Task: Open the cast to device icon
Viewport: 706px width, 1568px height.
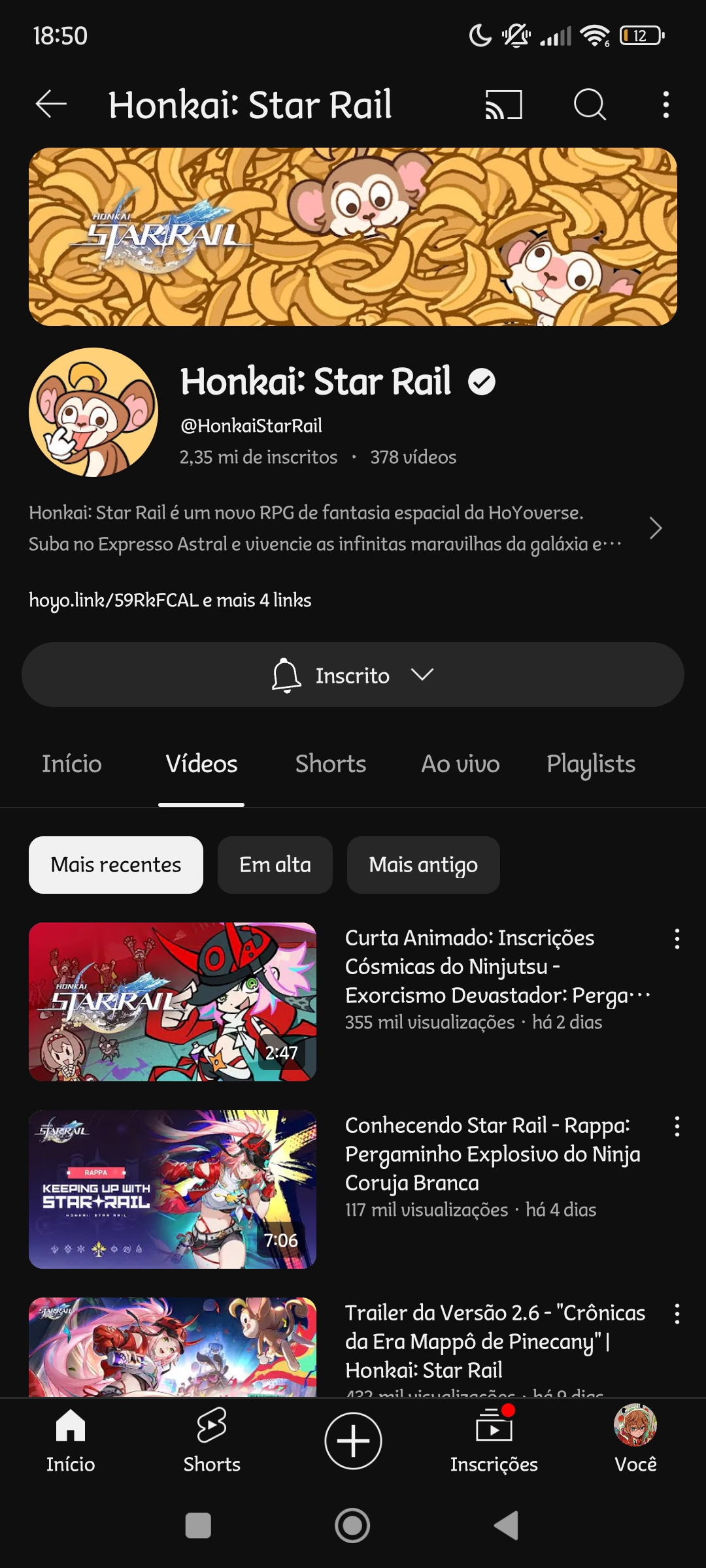Action: coord(503,105)
